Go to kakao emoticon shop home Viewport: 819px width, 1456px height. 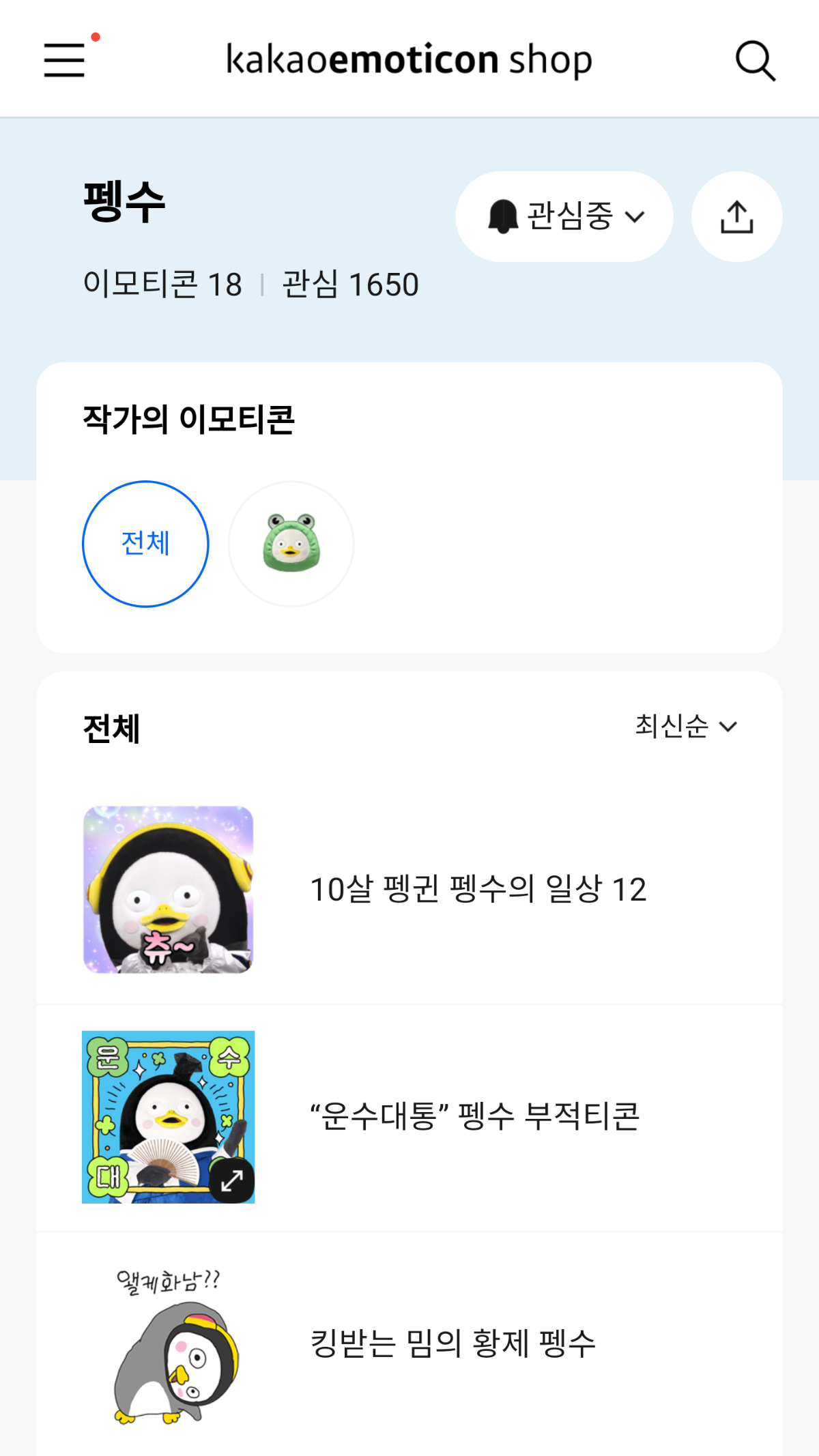tap(409, 60)
